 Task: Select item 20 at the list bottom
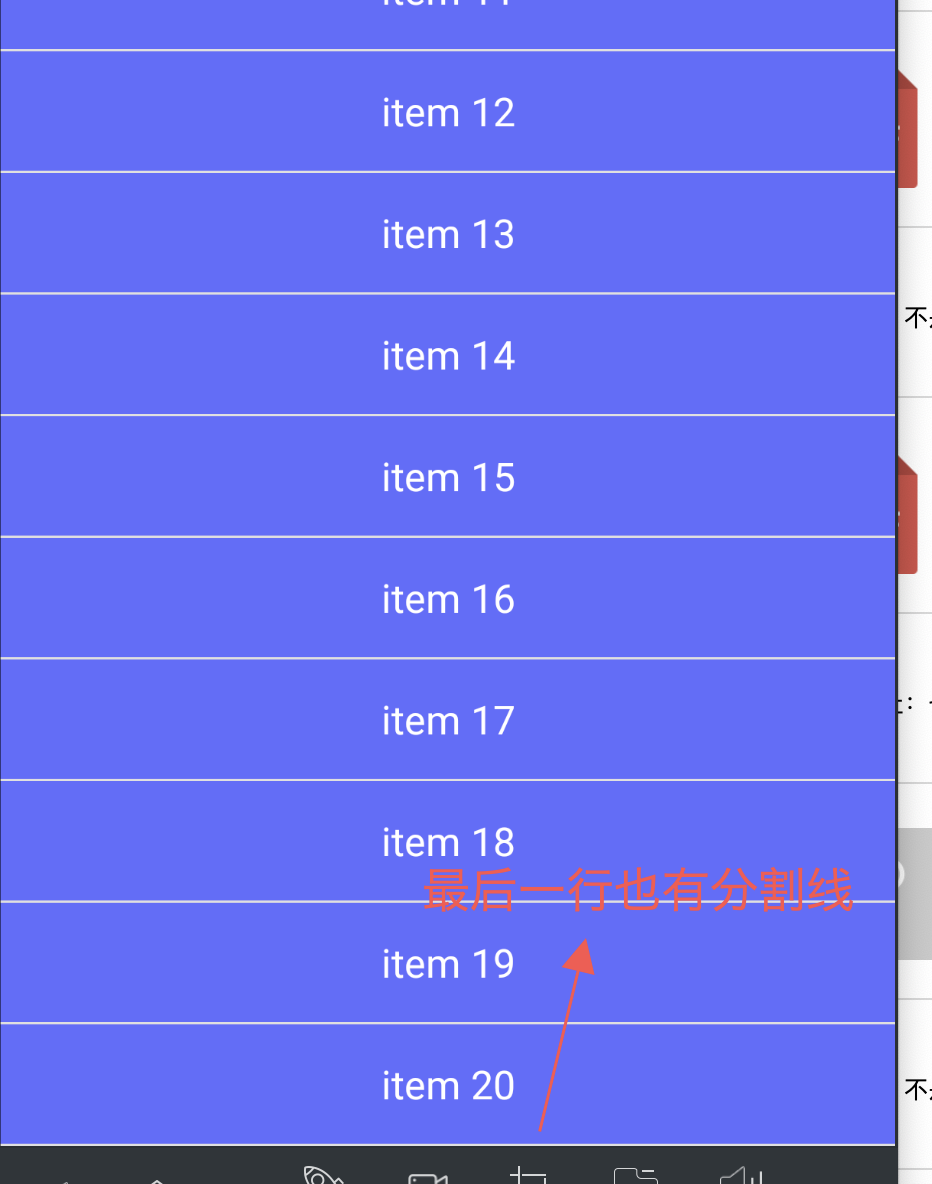(448, 1085)
